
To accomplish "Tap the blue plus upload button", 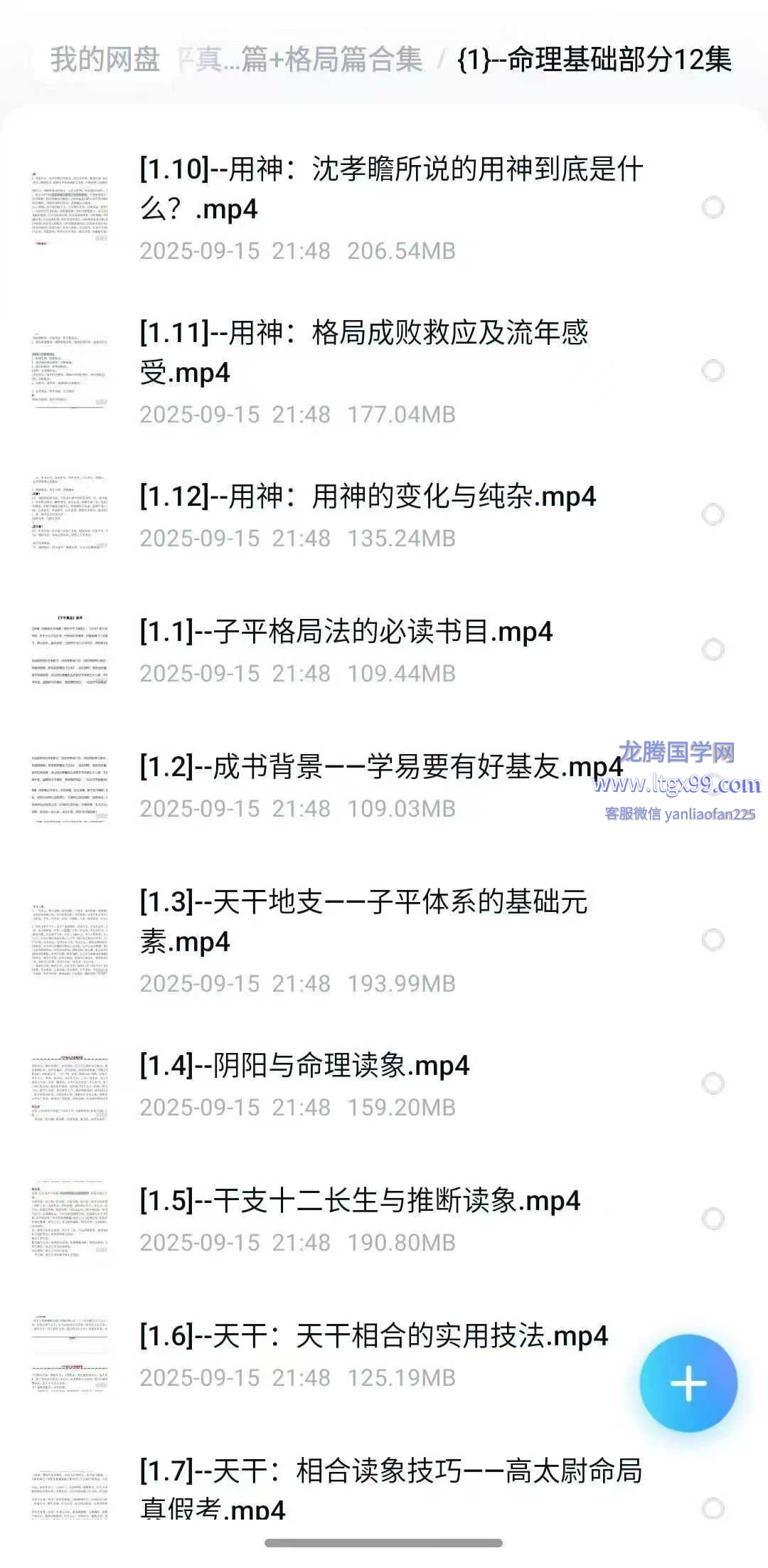I will pyautogui.click(x=688, y=1383).
